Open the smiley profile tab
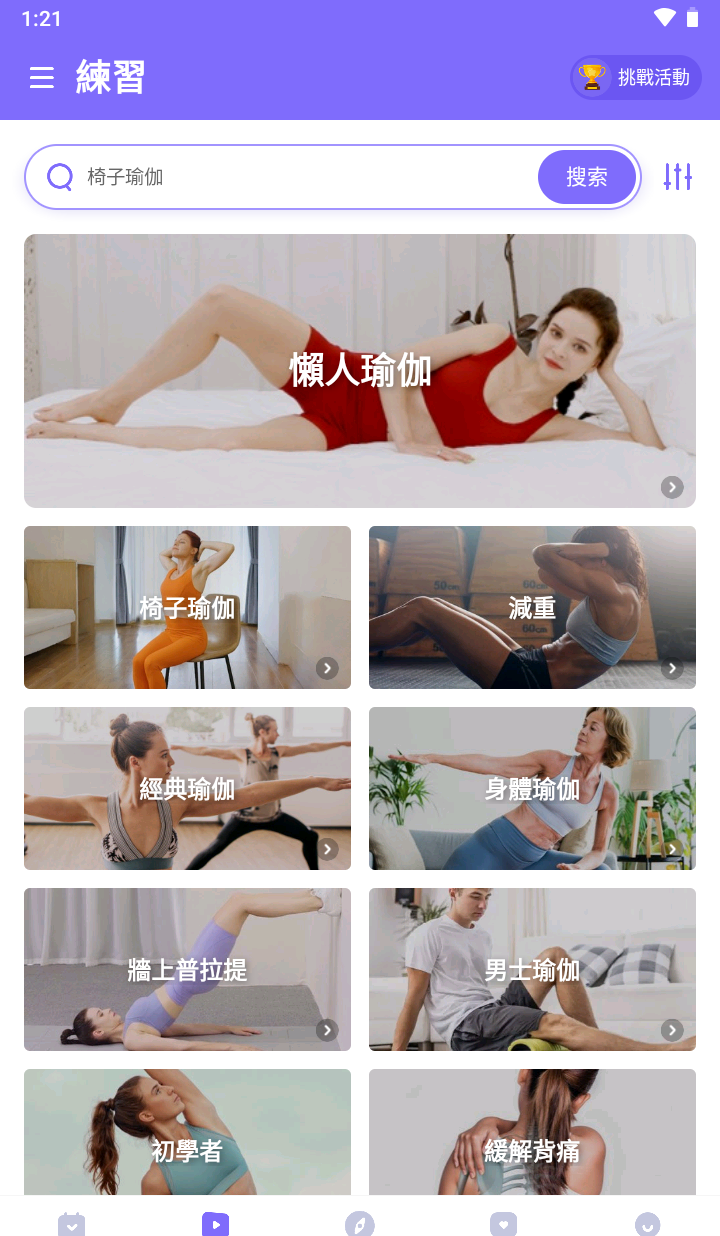The width and height of the screenshot is (720, 1236). point(648,1223)
